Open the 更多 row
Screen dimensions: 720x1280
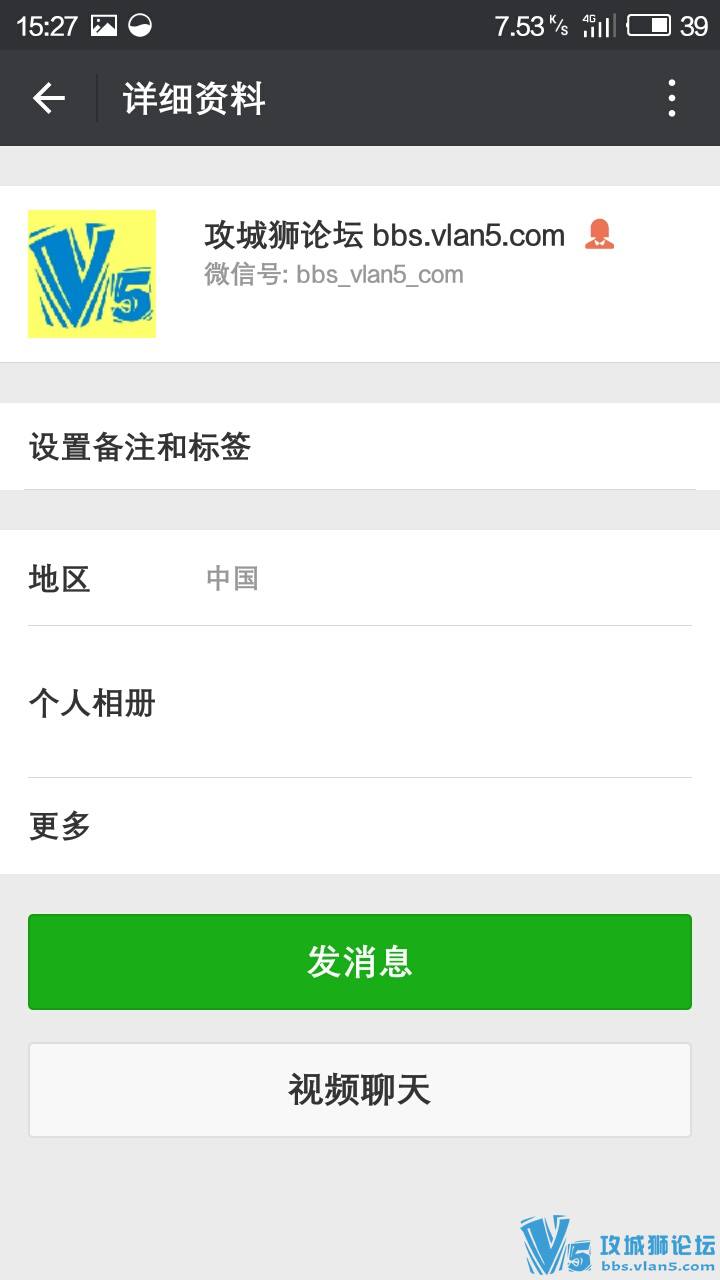(x=360, y=826)
